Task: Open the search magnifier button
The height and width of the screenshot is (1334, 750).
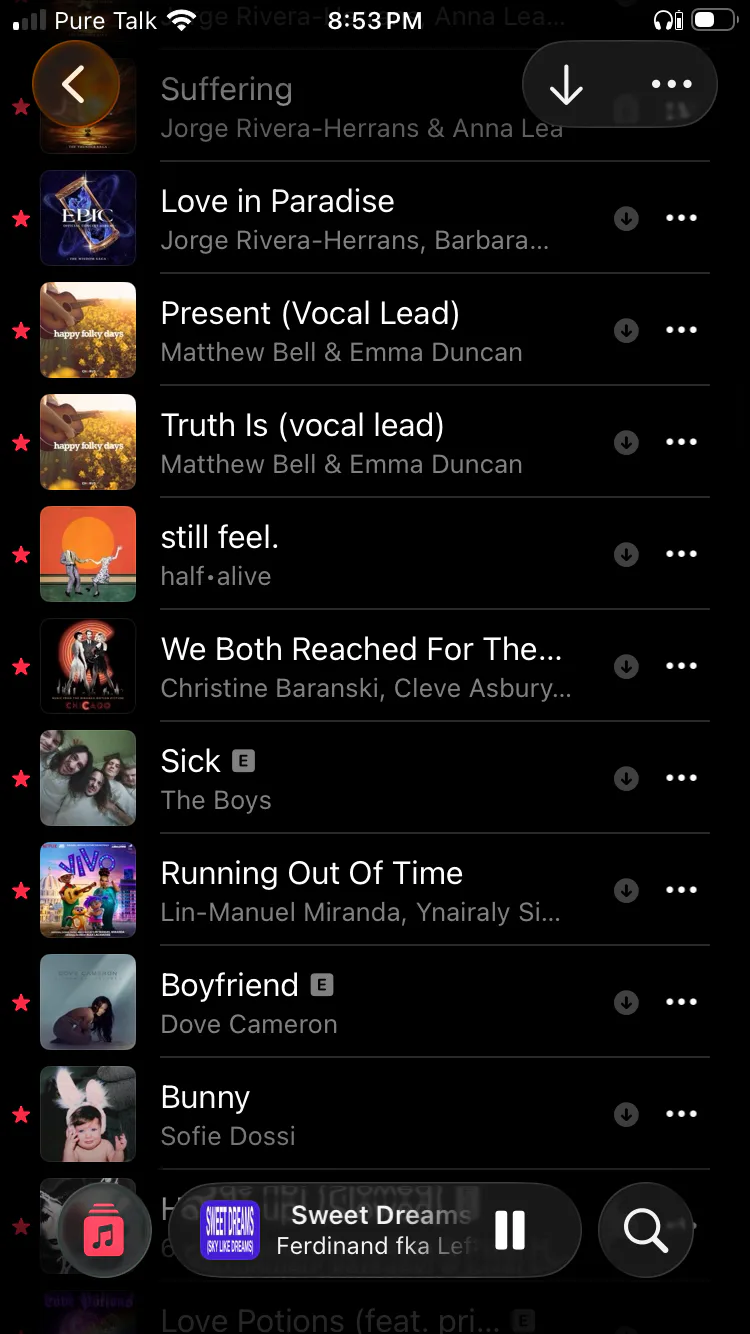Action: pos(645,1230)
